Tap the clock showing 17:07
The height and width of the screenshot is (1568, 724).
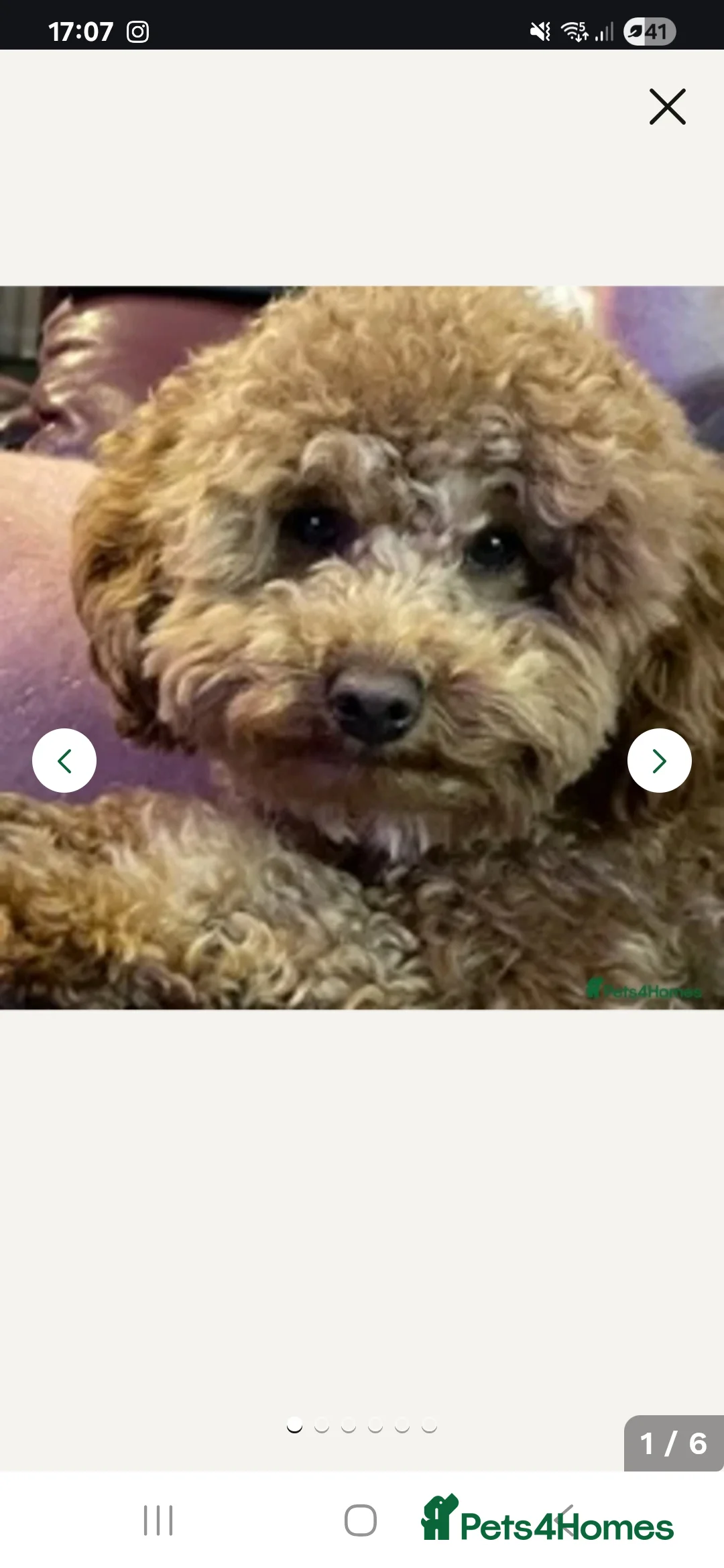tap(80, 30)
